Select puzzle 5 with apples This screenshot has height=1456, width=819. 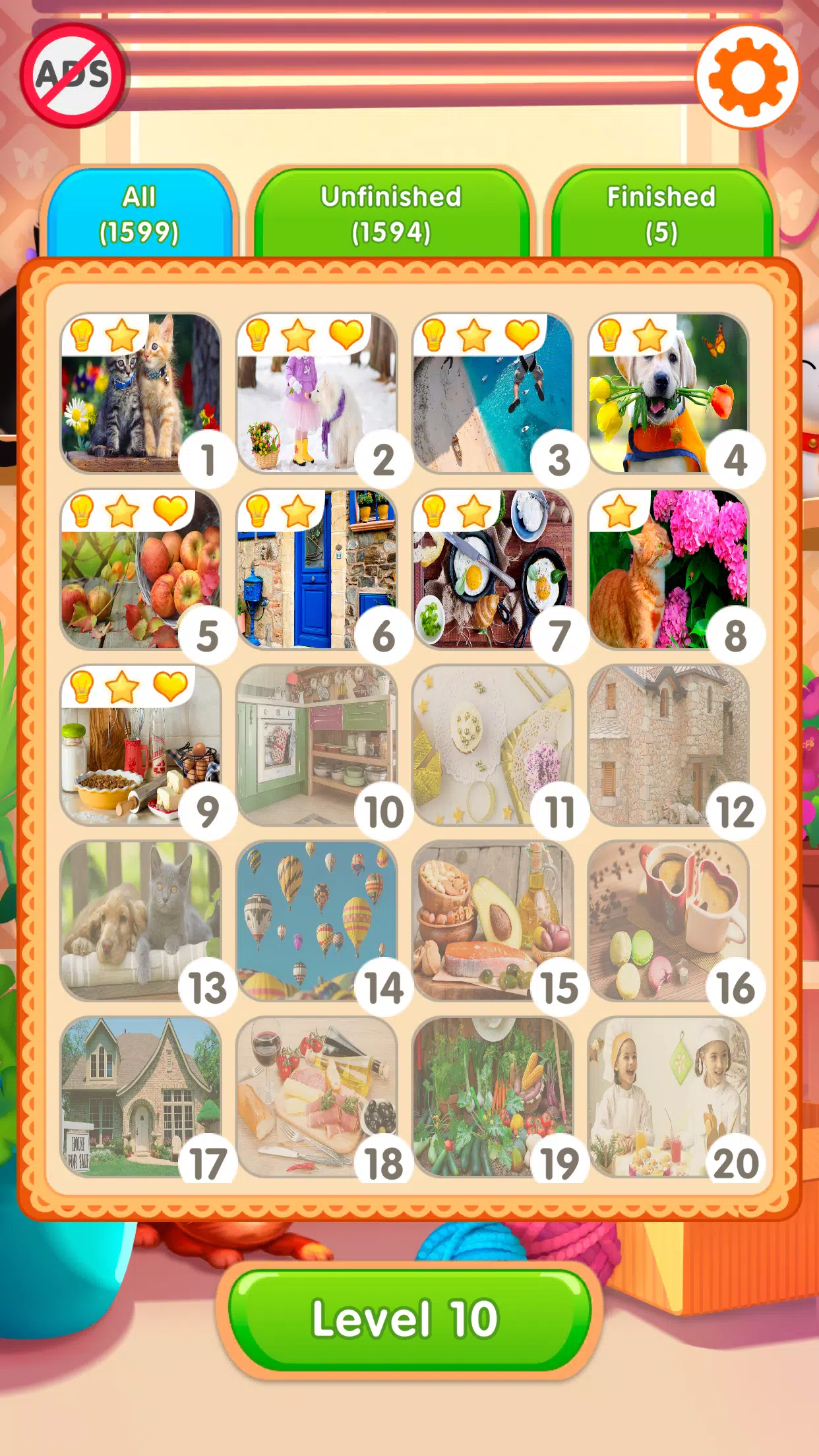tap(140, 570)
